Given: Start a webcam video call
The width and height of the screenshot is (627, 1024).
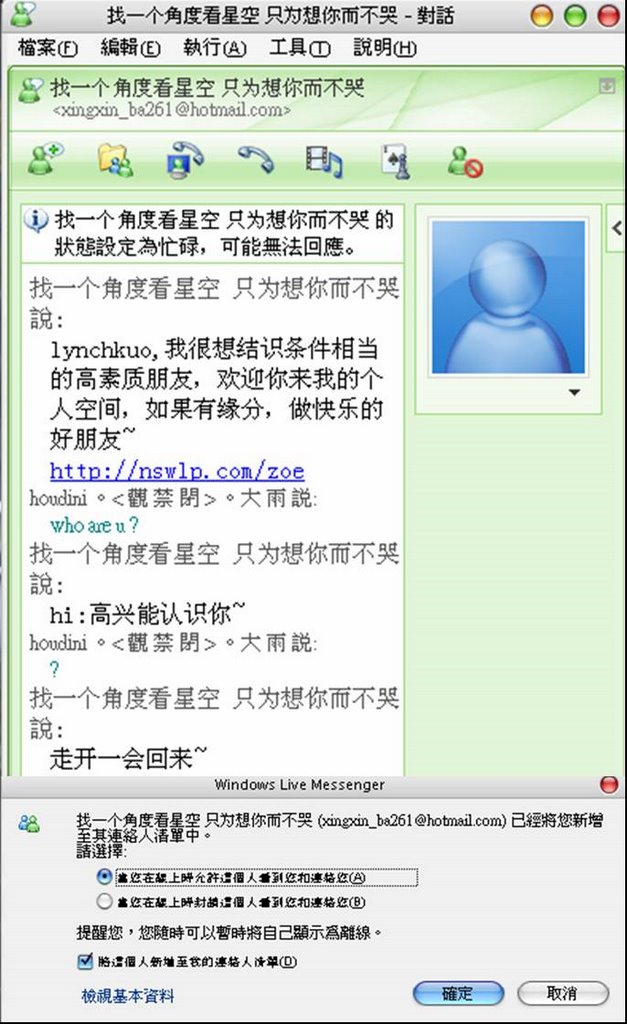Looking at the screenshot, I should [185, 160].
